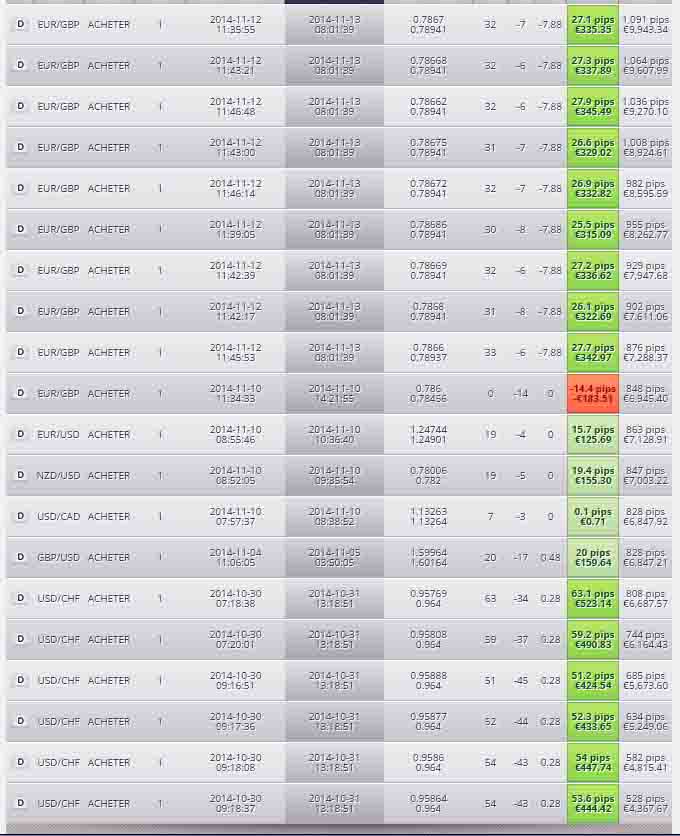680x836 pixels.
Task: Tap the D button on the NZD/USD row
Action: coord(20,475)
